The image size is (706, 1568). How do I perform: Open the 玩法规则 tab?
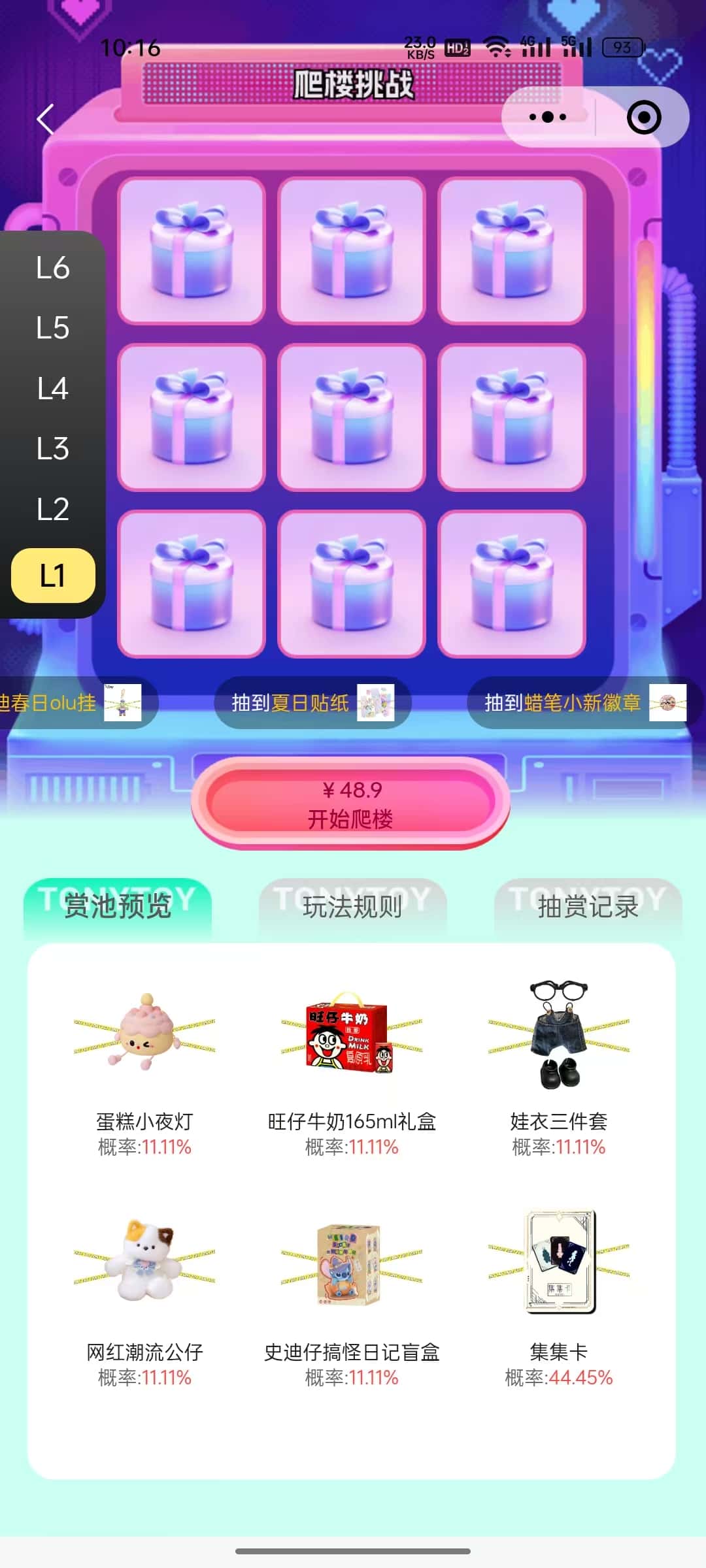(x=352, y=906)
